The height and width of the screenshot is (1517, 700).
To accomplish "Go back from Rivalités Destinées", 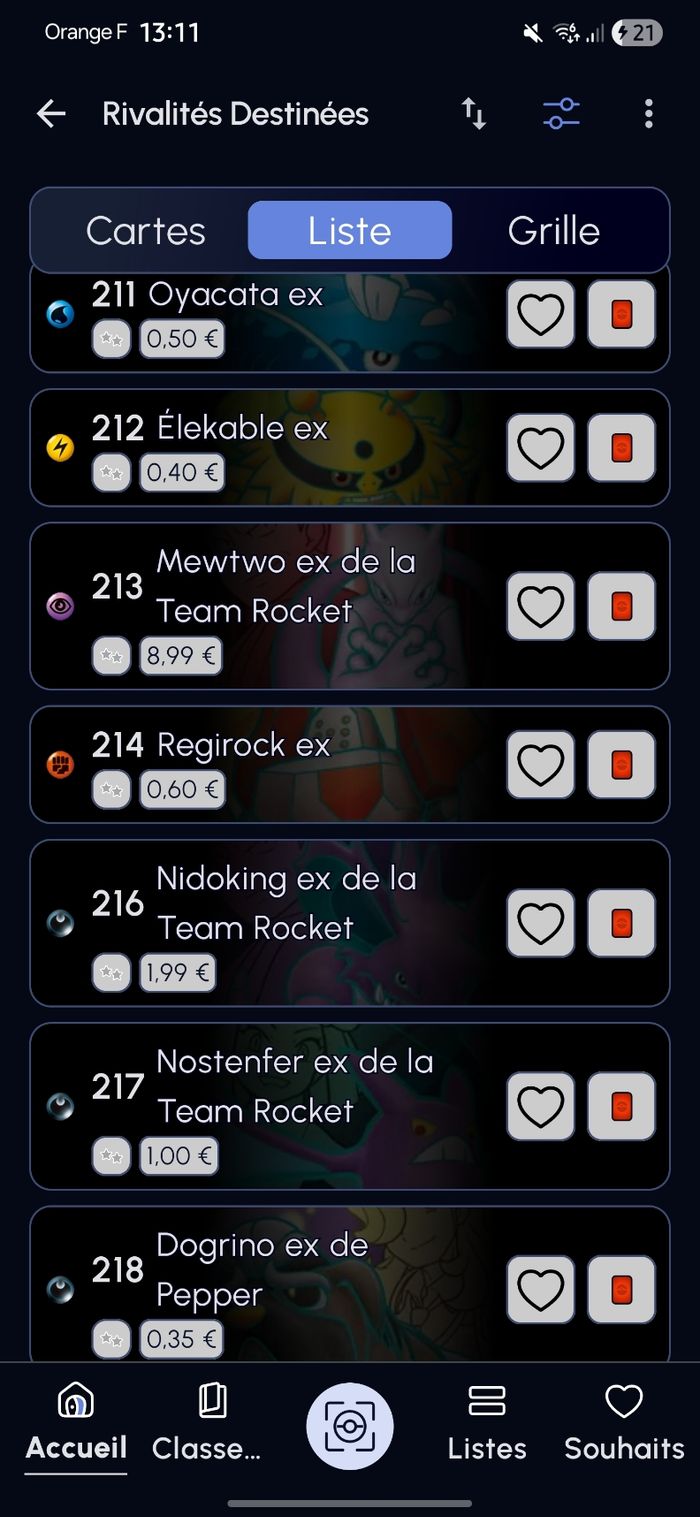I will (x=51, y=114).
